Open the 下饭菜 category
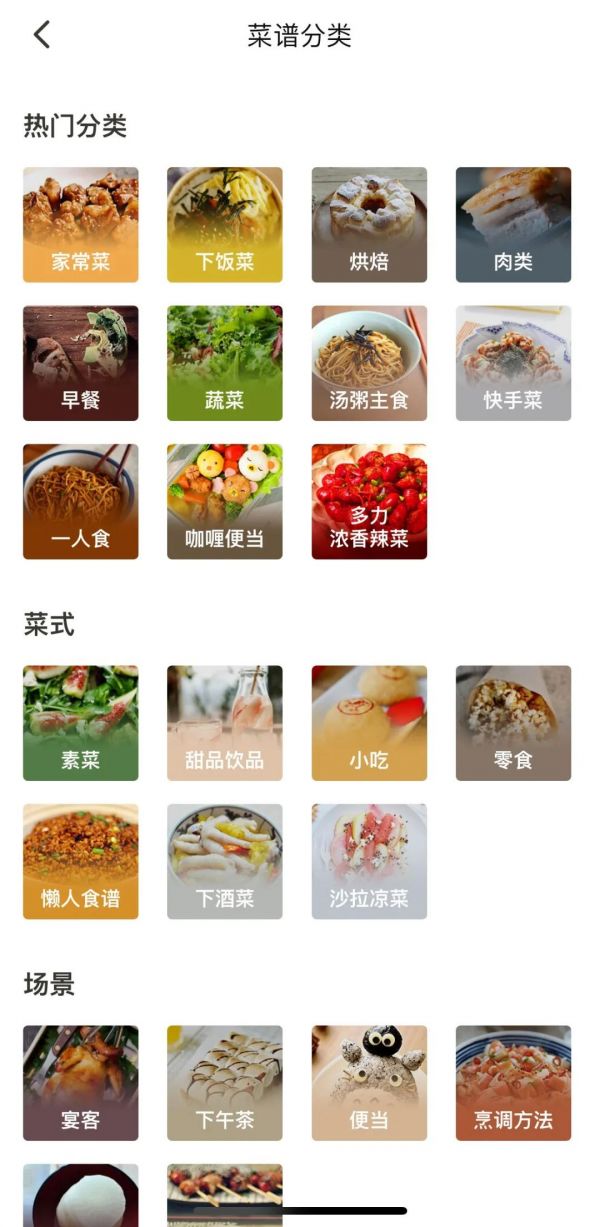The image size is (600, 1227). pyautogui.click(x=225, y=225)
